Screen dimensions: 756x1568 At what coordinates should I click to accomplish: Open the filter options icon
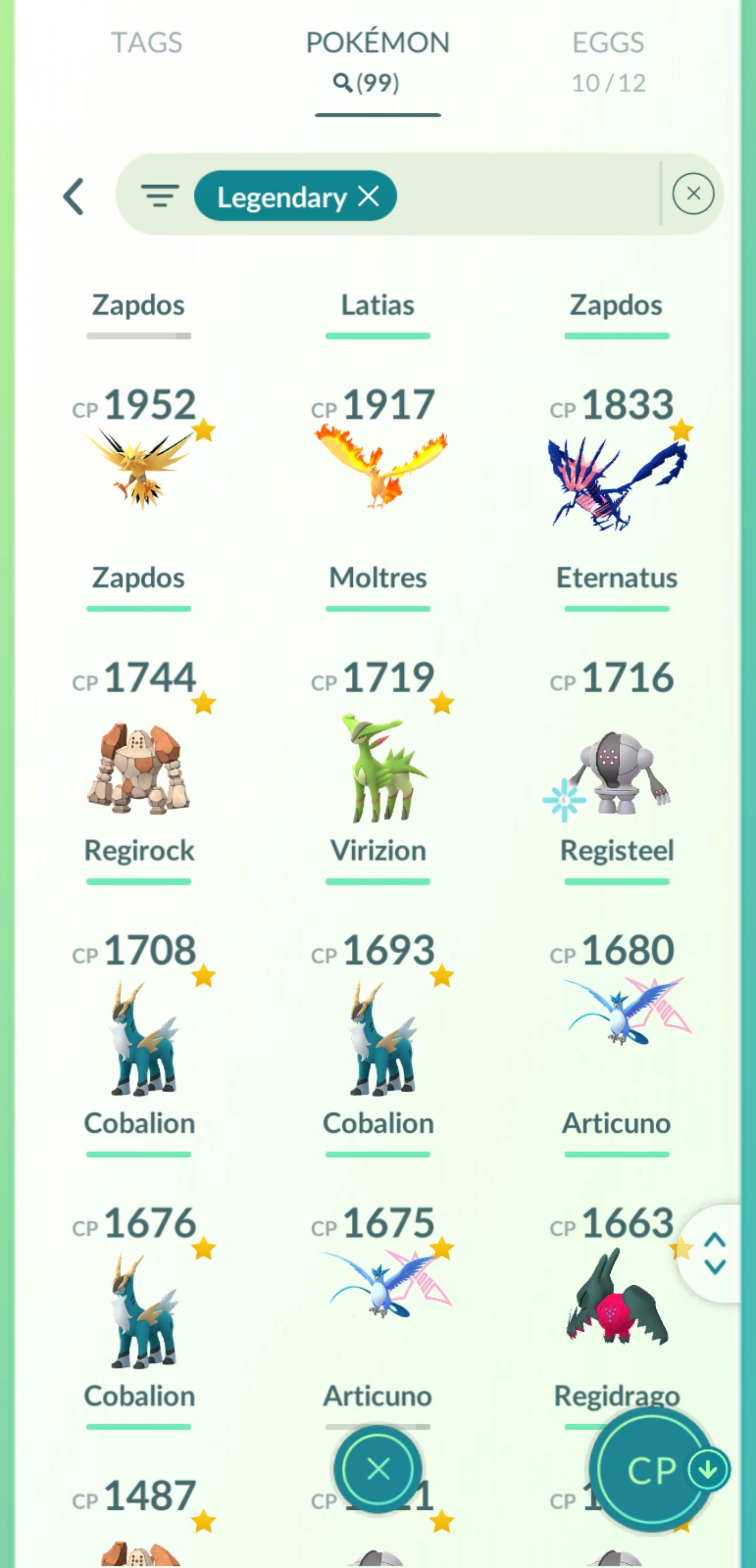pos(160,196)
